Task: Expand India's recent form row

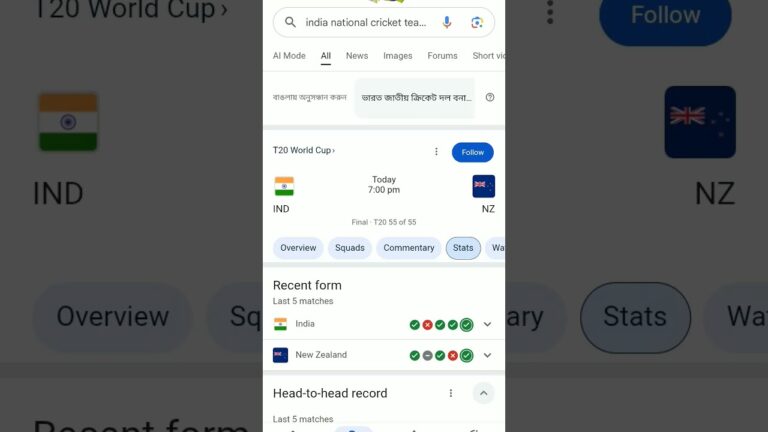Action: click(487, 324)
